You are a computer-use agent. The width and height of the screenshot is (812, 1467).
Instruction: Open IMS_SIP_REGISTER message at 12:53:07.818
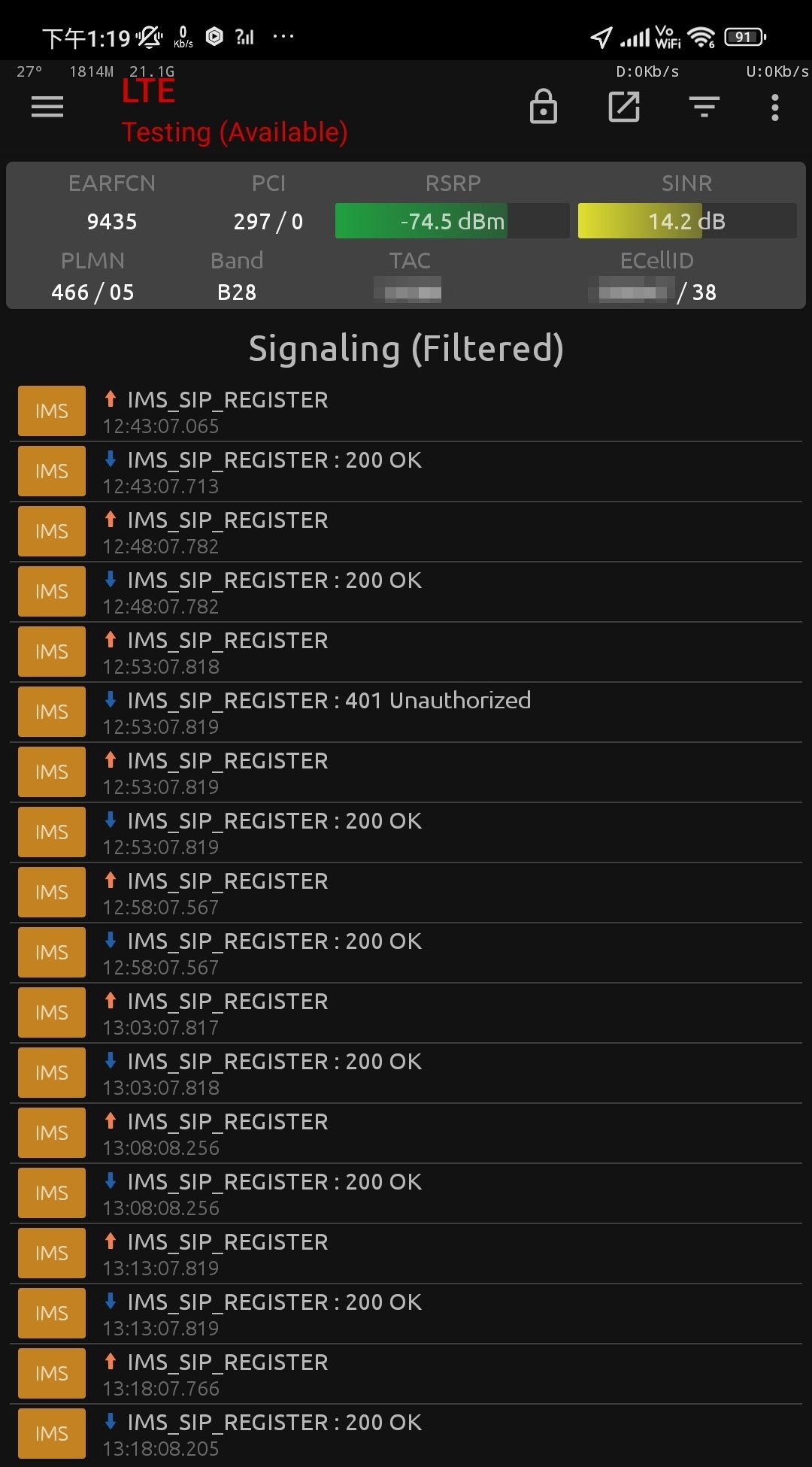coord(406,652)
